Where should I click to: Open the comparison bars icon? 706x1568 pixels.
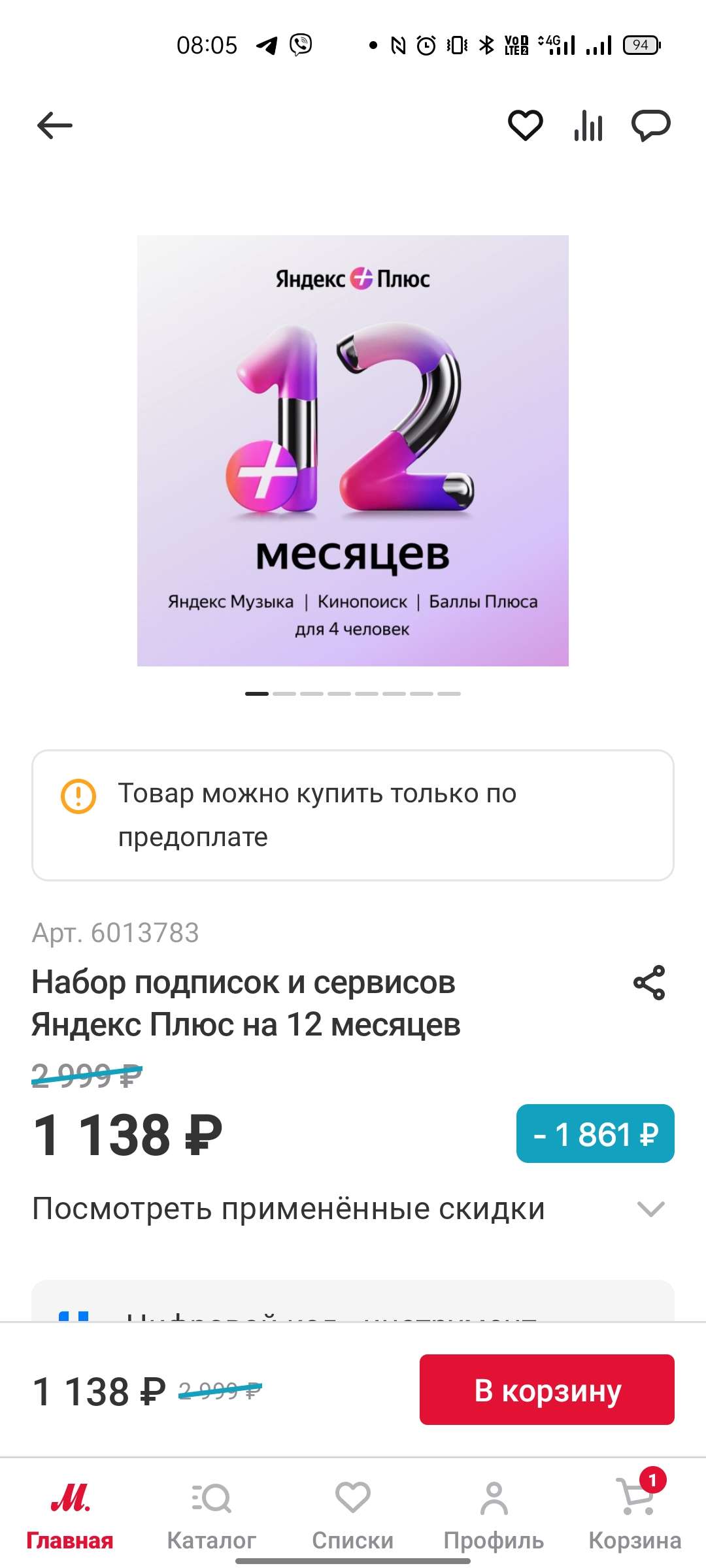(588, 125)
